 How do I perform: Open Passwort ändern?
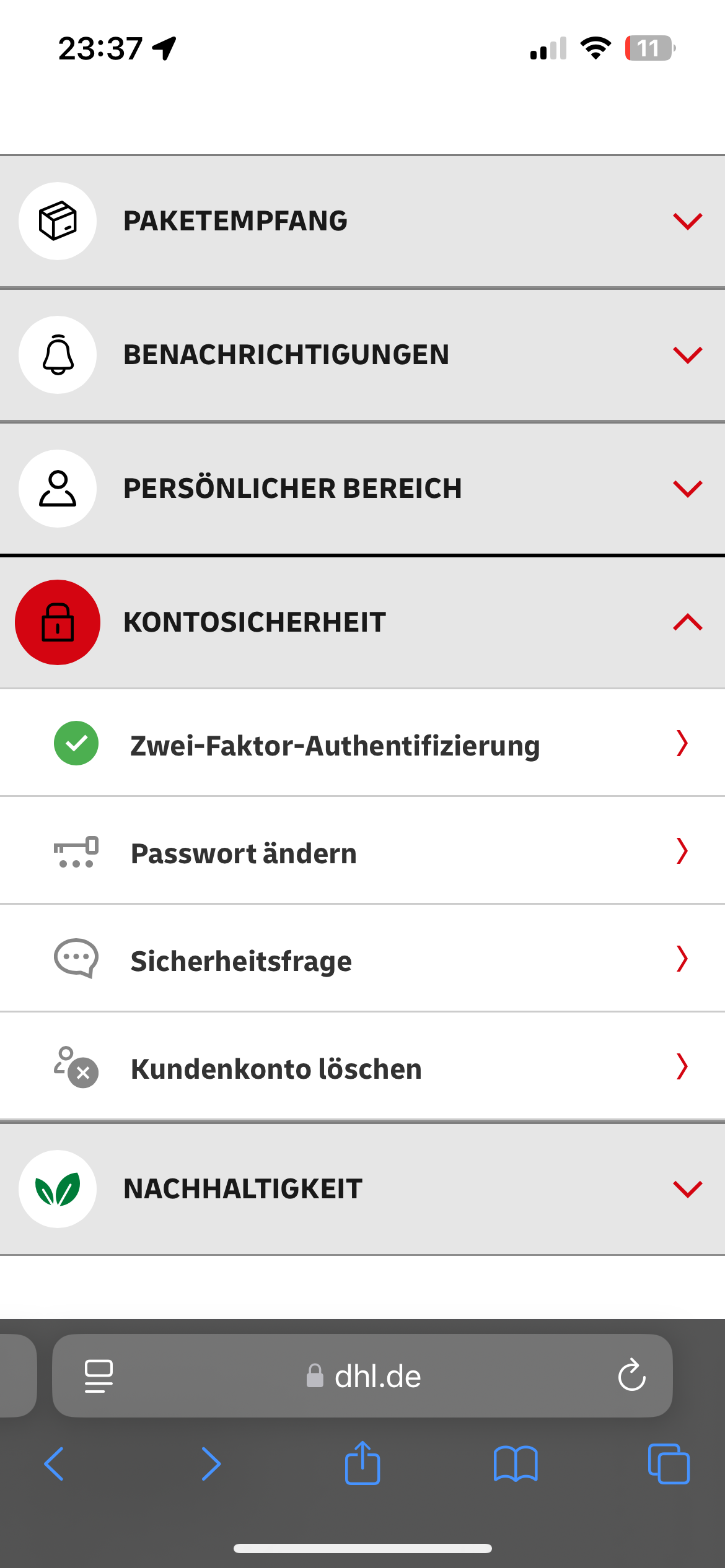362,851
